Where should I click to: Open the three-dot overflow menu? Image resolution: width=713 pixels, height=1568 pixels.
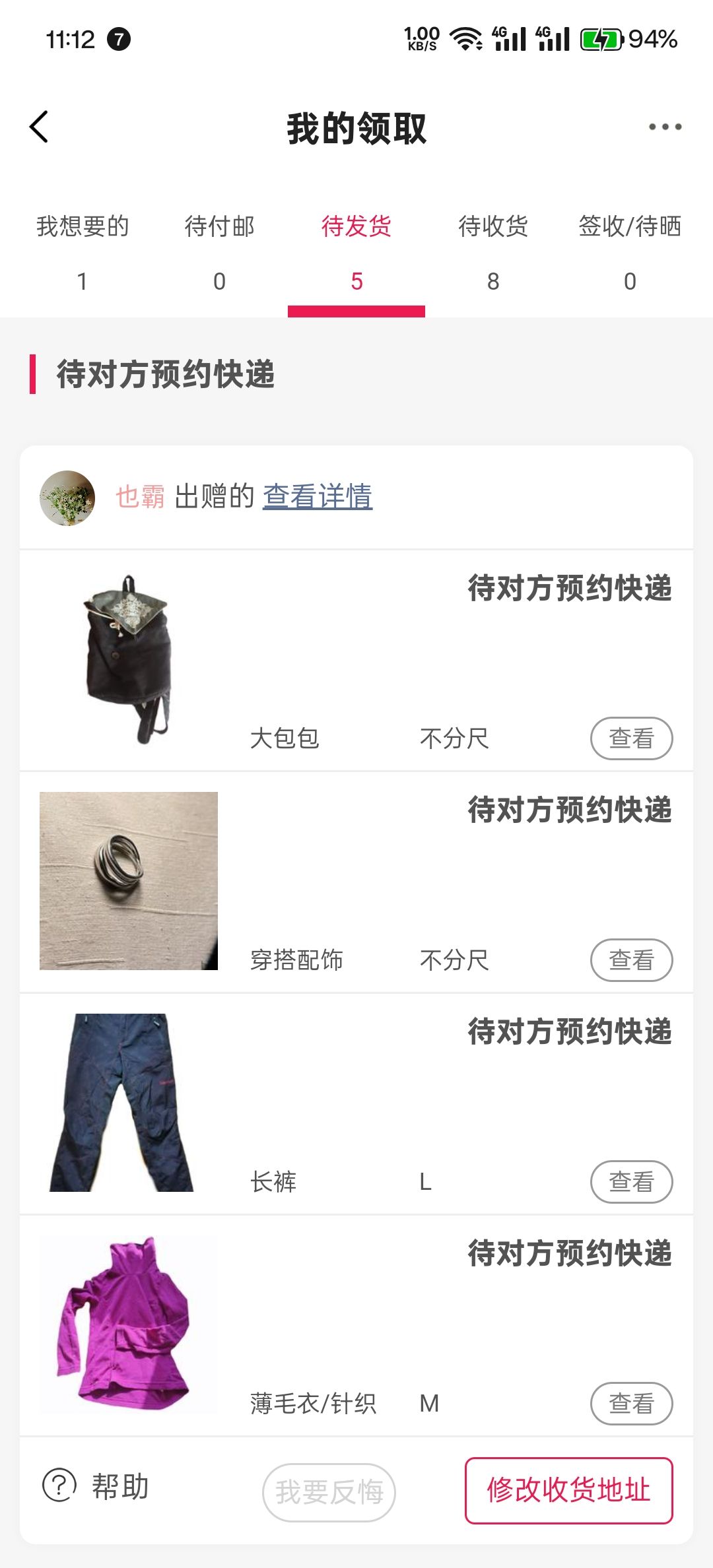[x=664, y=127]
